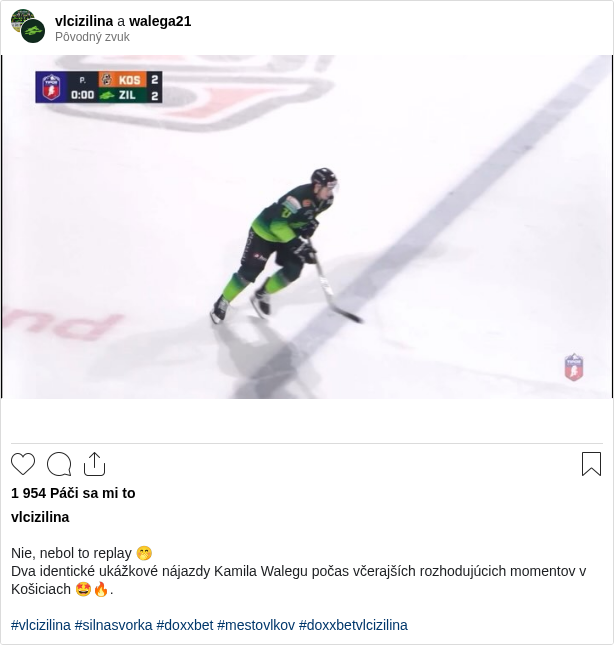Viewport: 614px width, 645px height.
Task: Bookmark this hockey post
Action: coord(591,464)
